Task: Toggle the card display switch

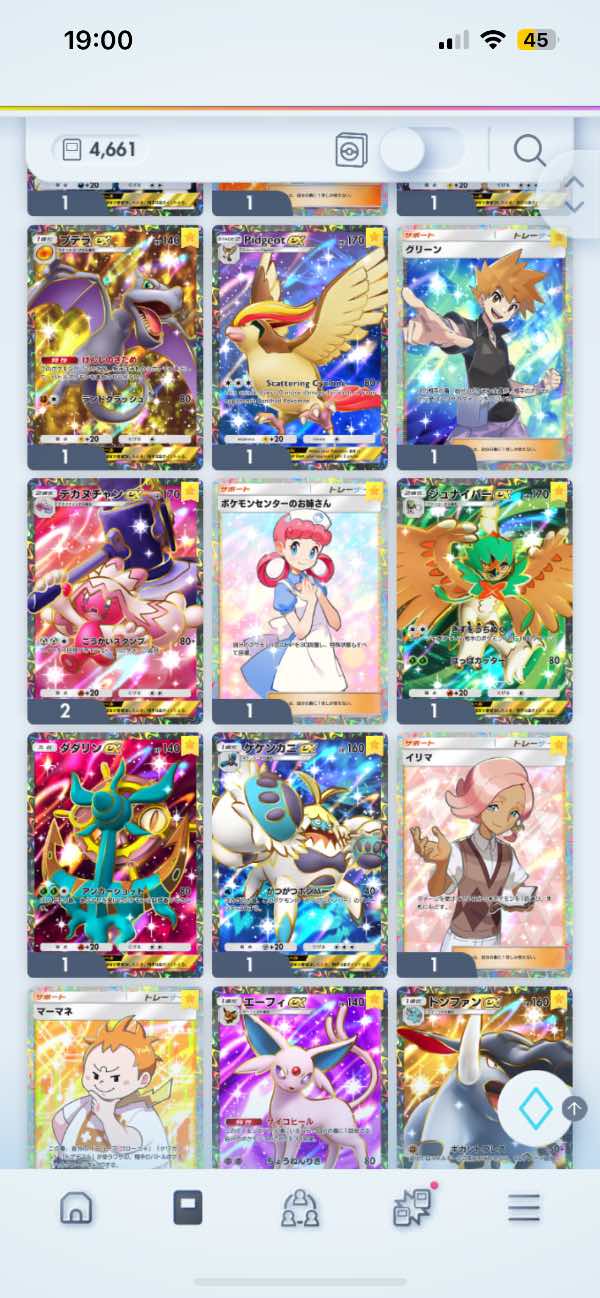Action: click(421, 150)
